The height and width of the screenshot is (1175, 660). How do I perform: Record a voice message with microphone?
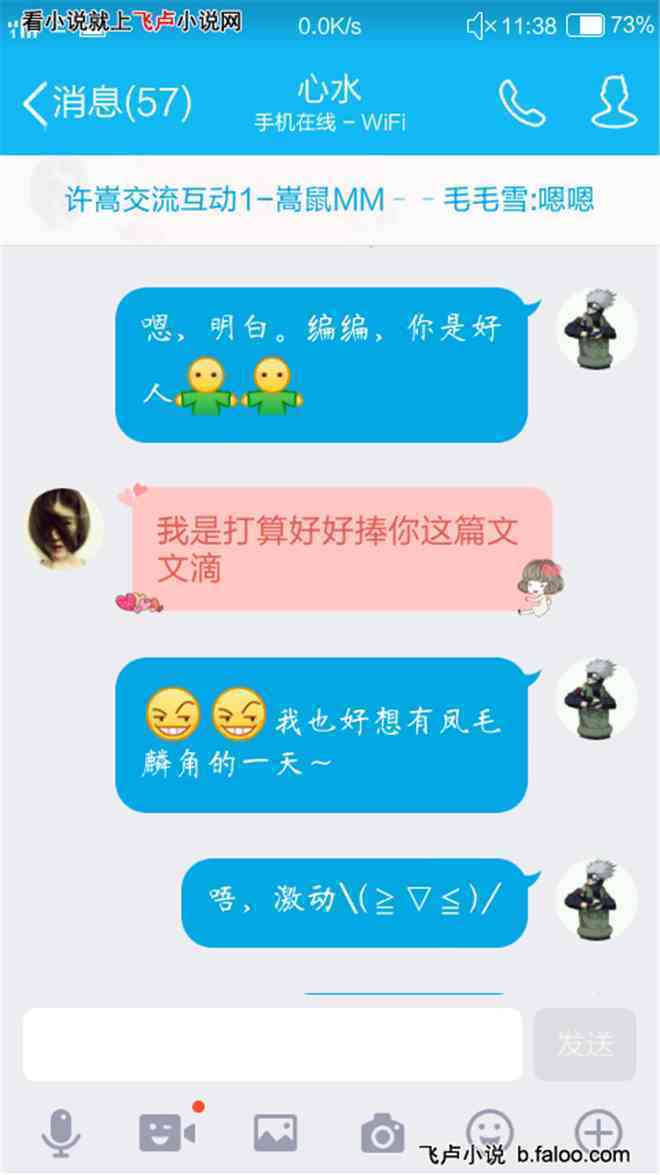coord(60,1132)
